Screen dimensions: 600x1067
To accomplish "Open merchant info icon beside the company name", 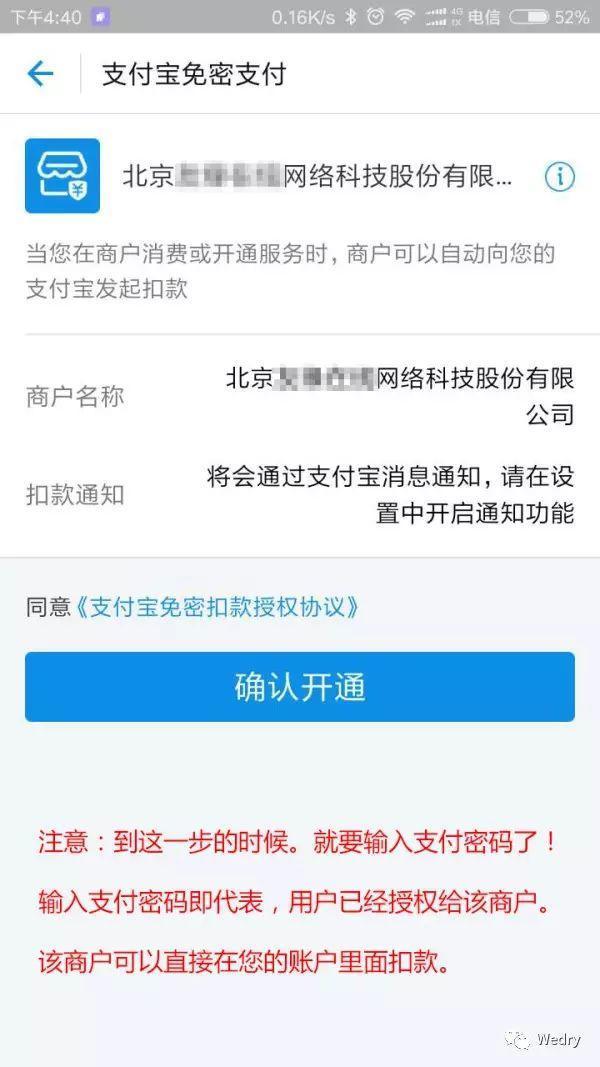I will click(559, 177).
